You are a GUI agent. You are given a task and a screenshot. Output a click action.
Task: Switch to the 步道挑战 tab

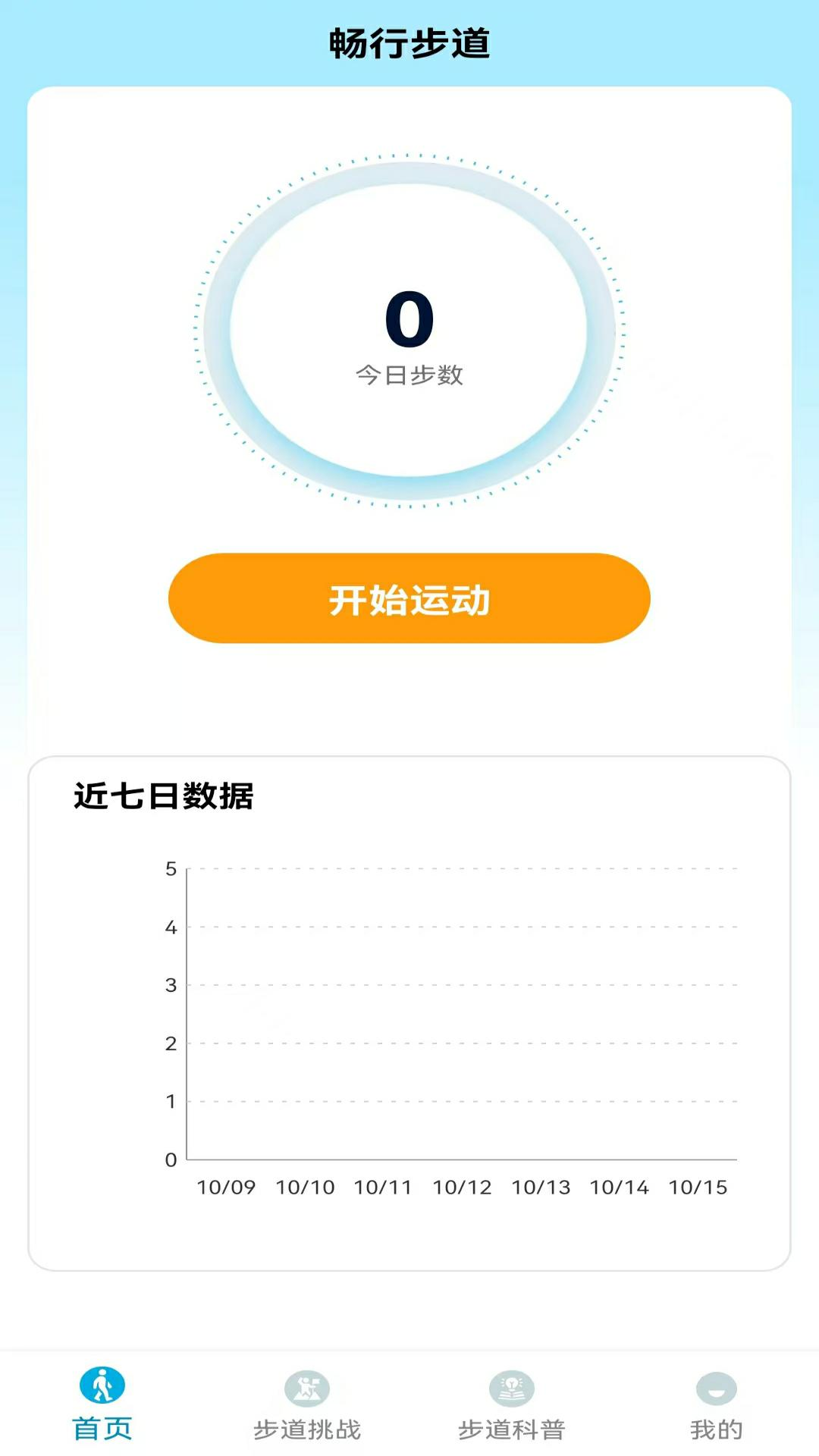(307, 1405)
